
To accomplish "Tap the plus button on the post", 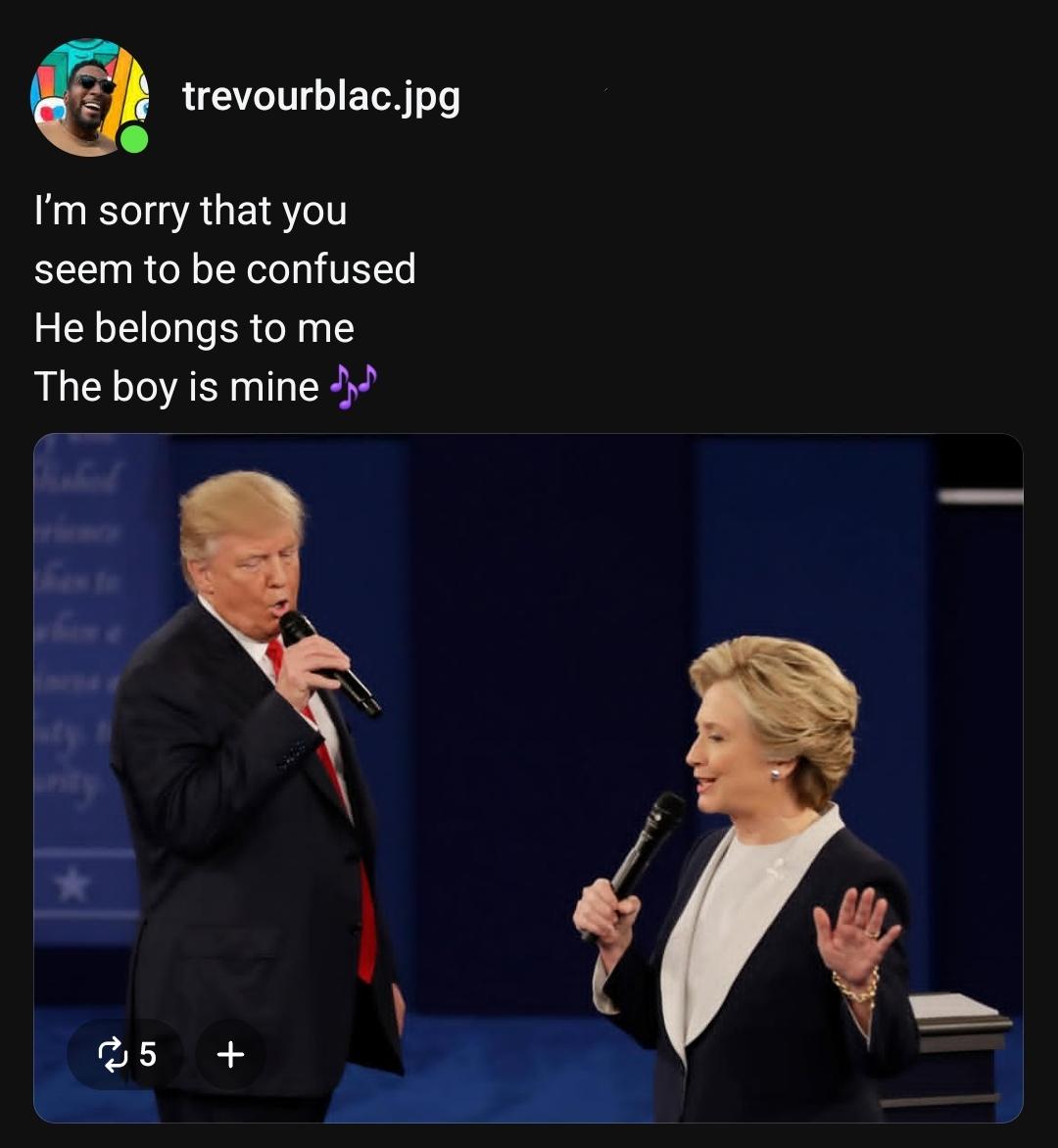I will pos(230,1054).
